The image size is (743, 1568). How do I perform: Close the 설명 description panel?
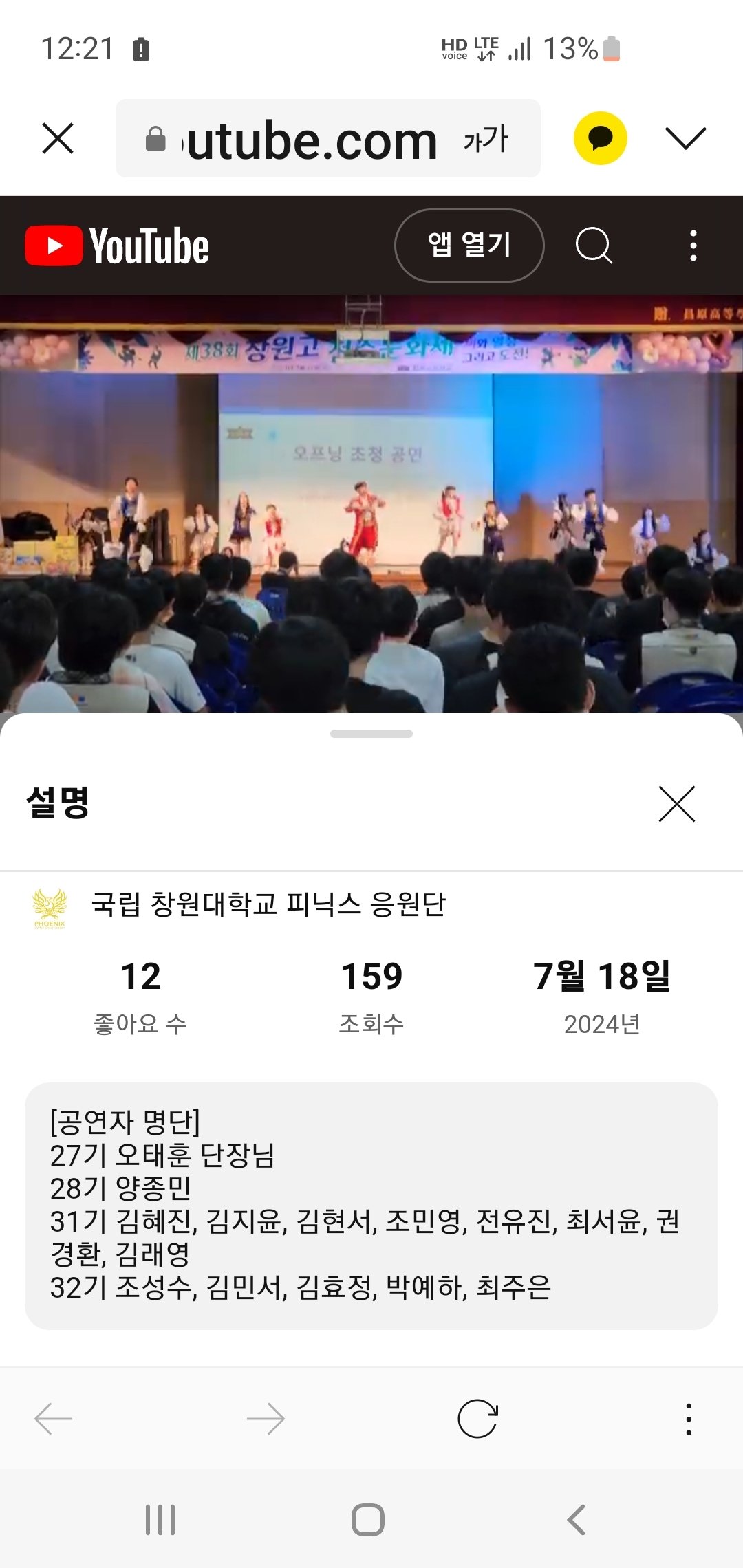[677, 804]
